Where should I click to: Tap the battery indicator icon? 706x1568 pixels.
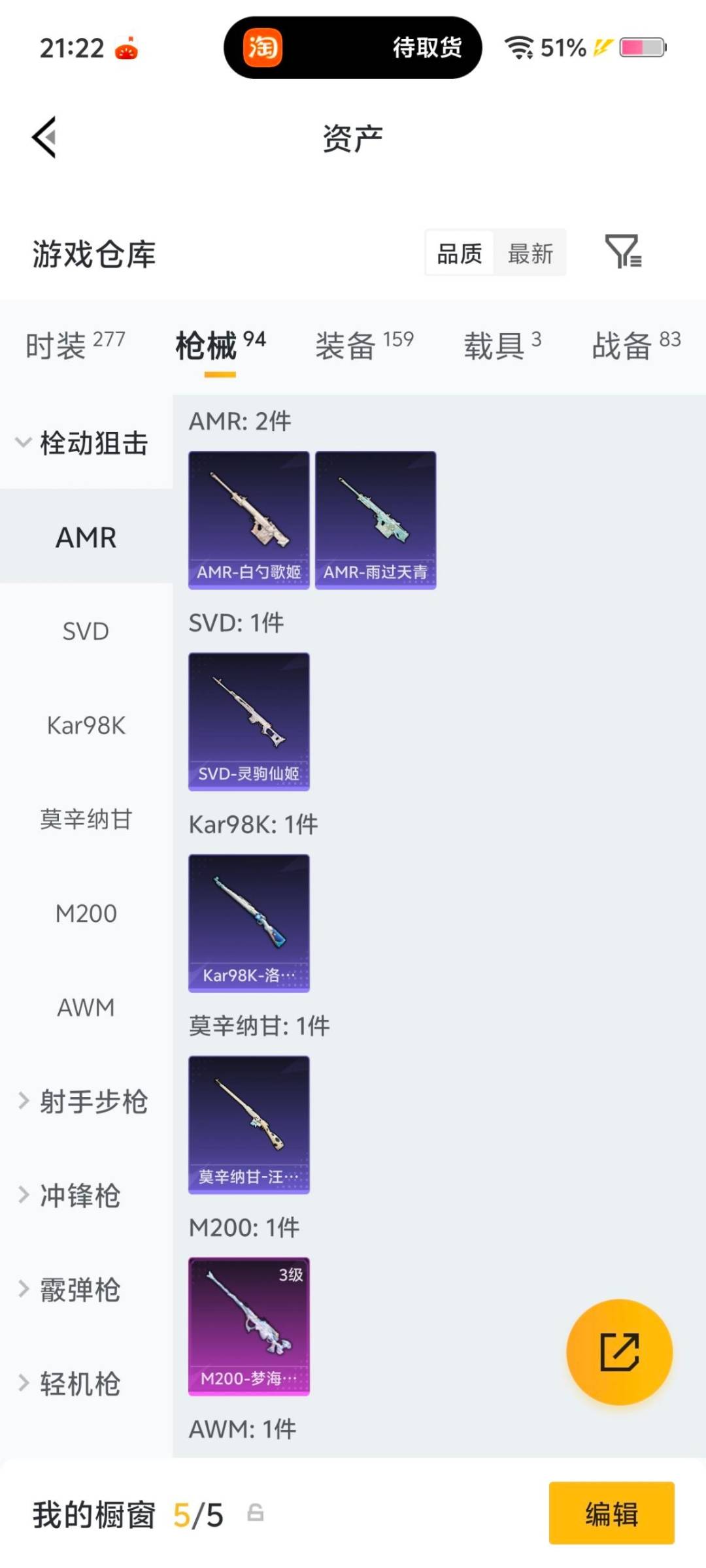(x=641, y=48)
